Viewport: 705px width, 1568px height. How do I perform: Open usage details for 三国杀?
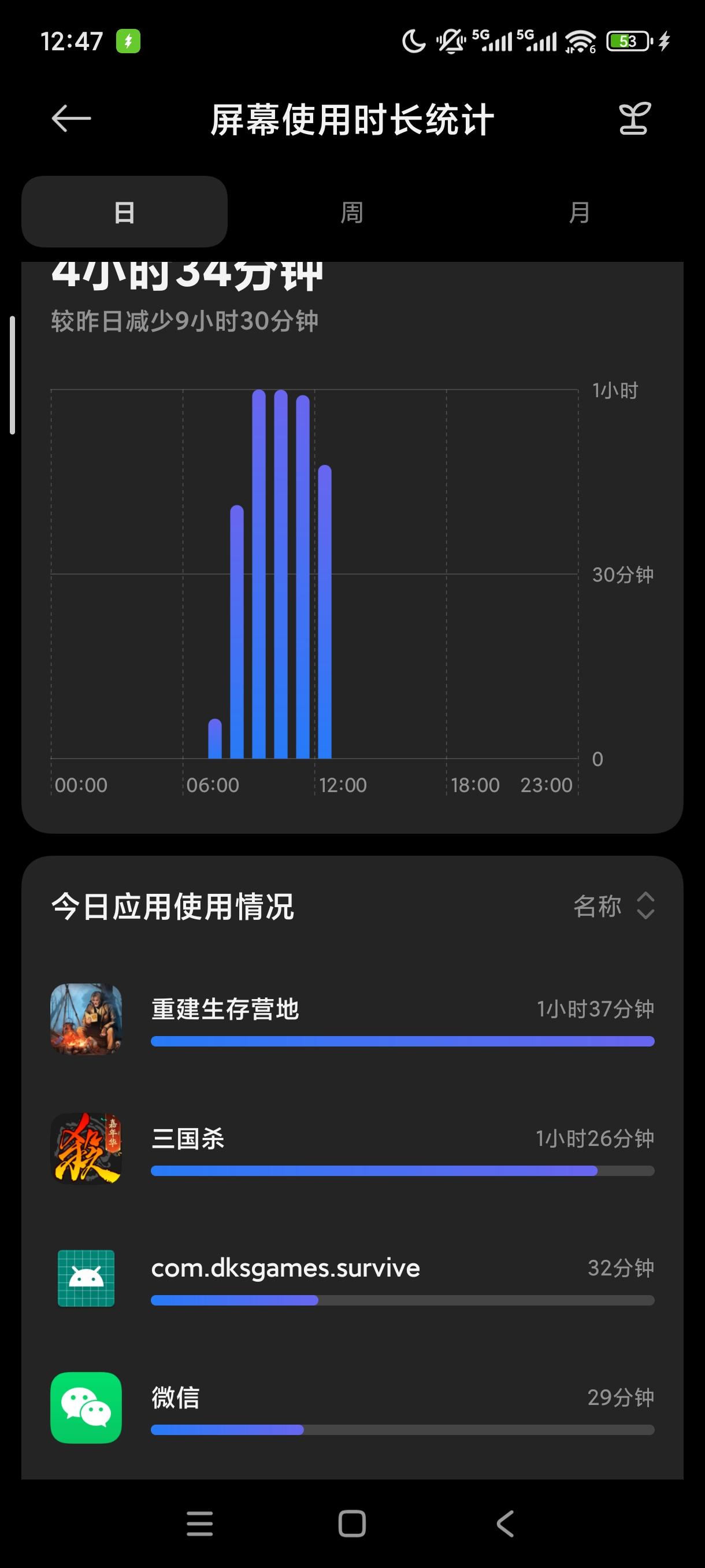click(x=352, y=1149)
